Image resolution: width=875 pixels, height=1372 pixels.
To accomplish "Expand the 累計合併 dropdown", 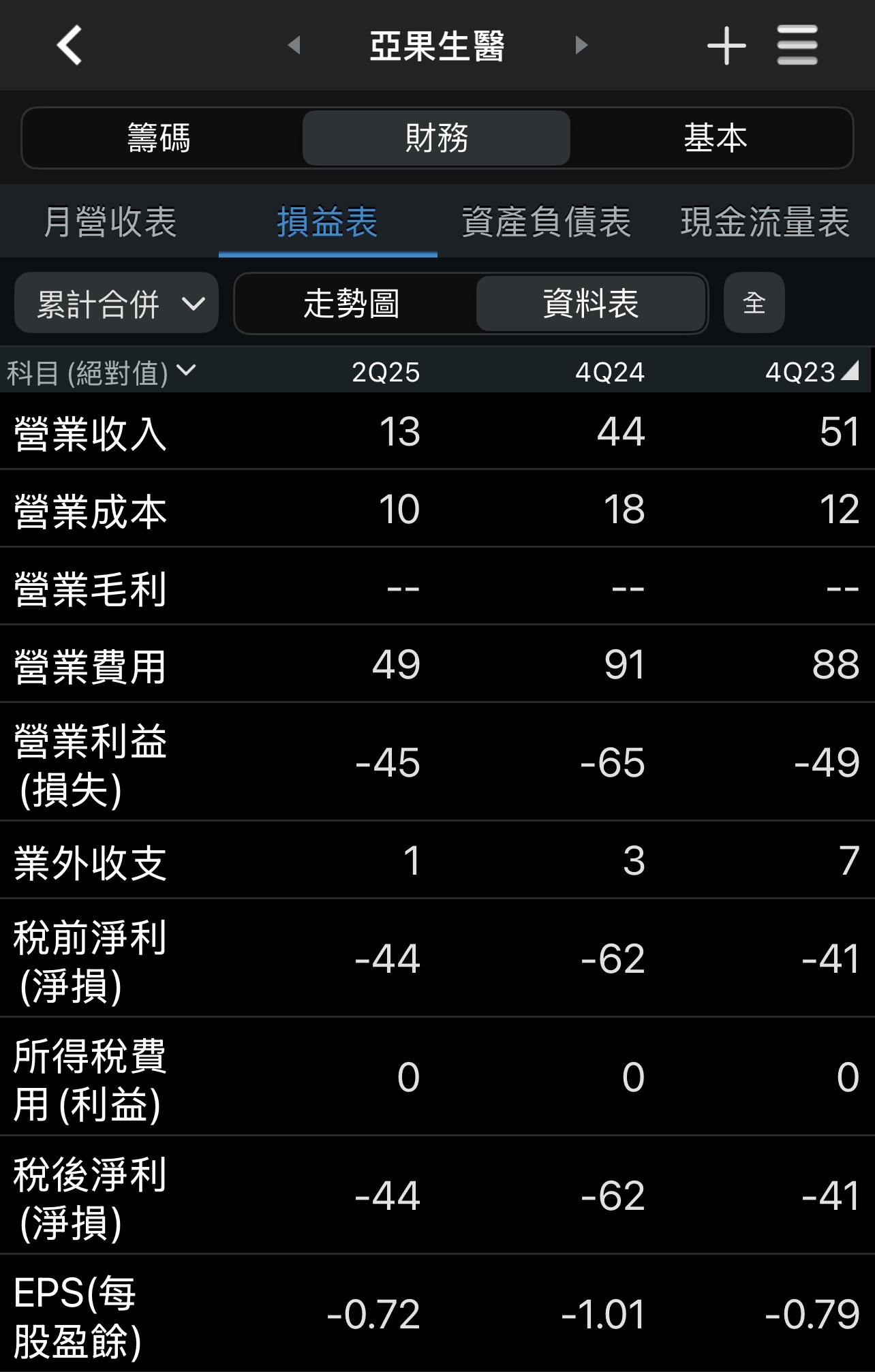I will pyautogui.click(x=117, y=303).
